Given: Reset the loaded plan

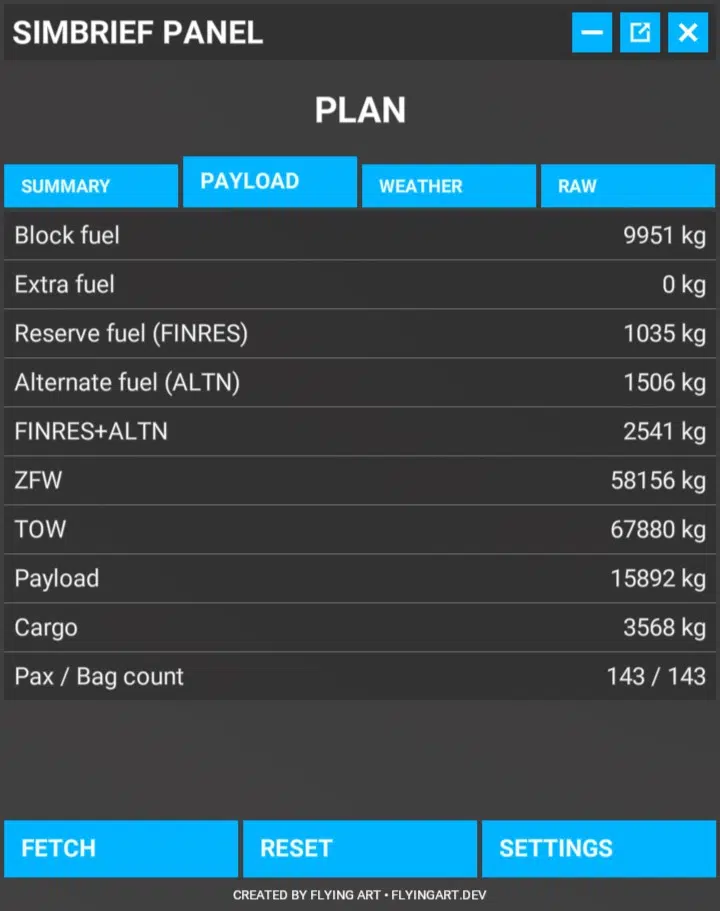Looking at the screenshot, I should click(x=359, y=848).
